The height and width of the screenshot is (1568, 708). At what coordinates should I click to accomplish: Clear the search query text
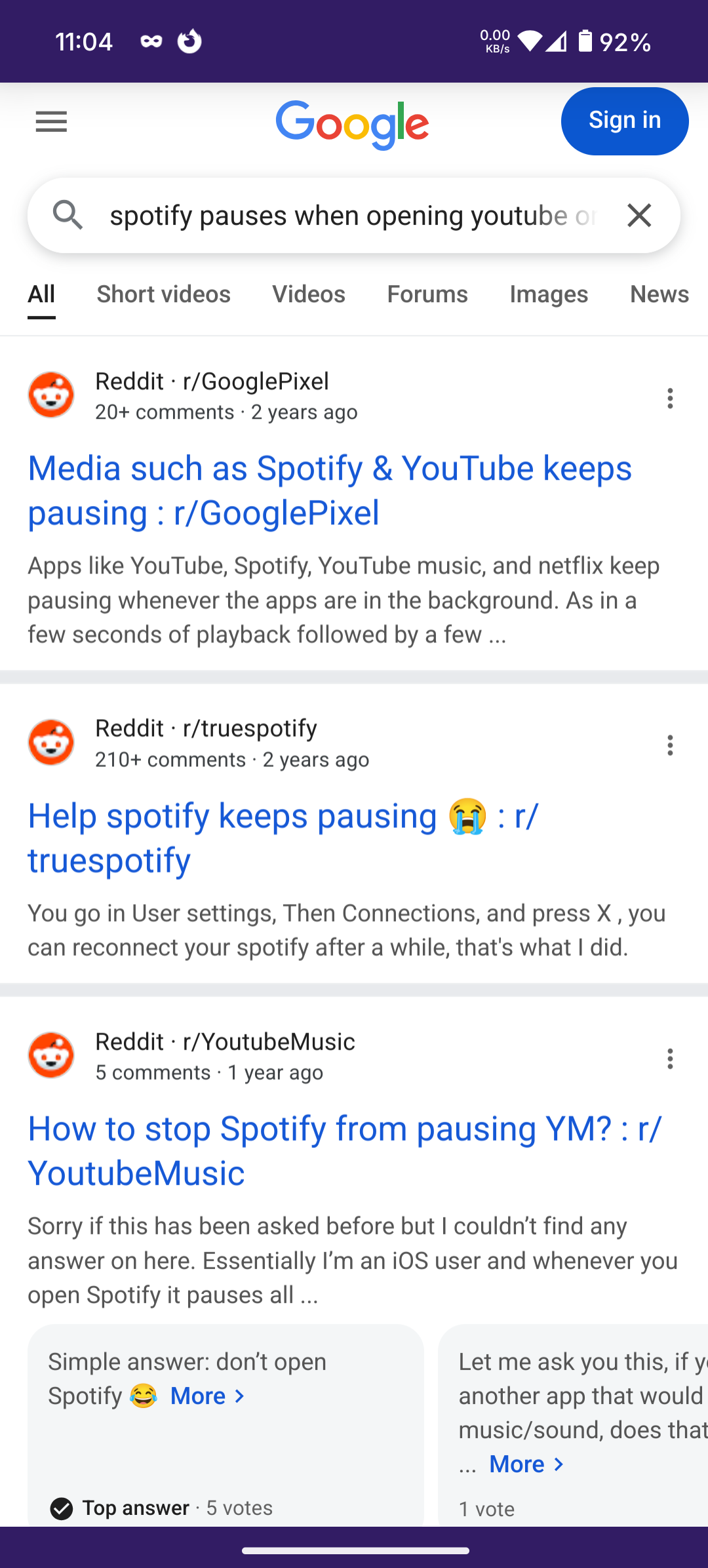[639, 216]
